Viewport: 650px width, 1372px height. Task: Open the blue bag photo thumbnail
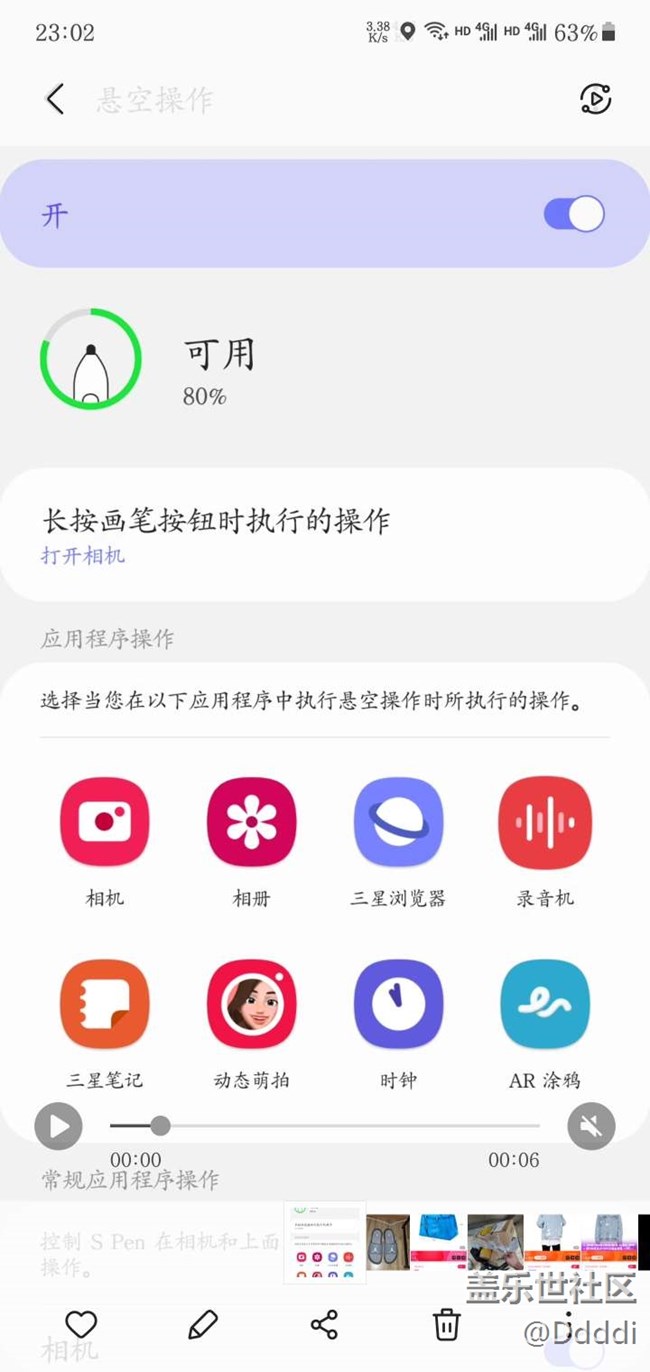pos(440,1242)
